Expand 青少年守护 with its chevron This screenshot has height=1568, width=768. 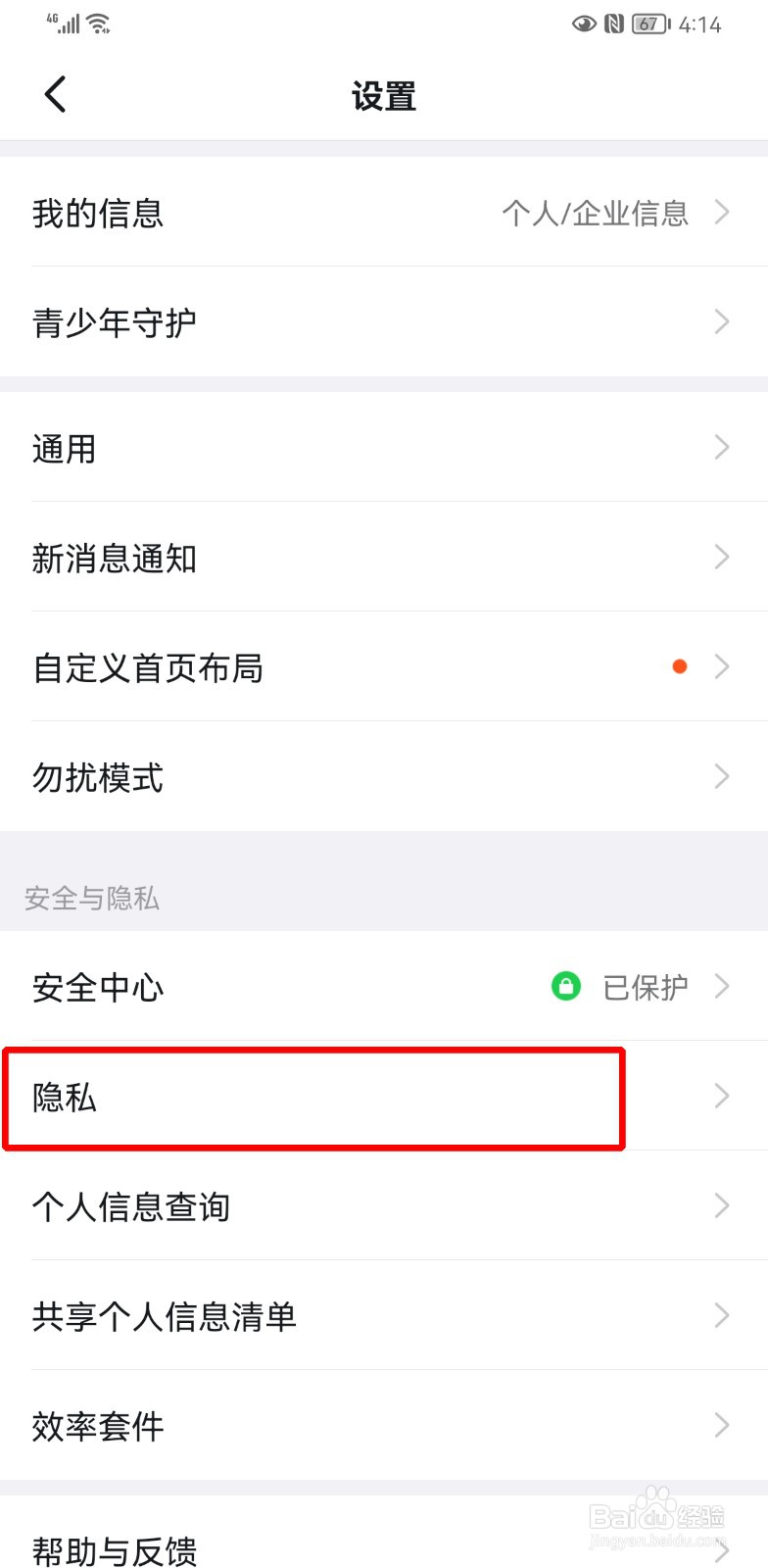[722, 322]
